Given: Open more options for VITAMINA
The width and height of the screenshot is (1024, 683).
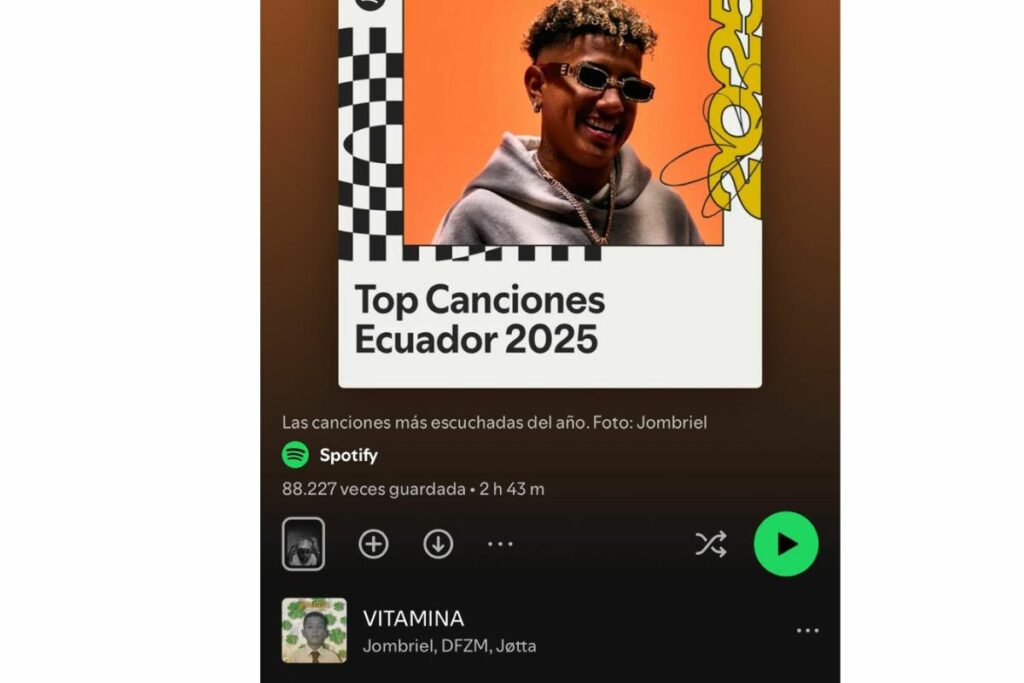Looking at the screenshot, I should (807, 631).
